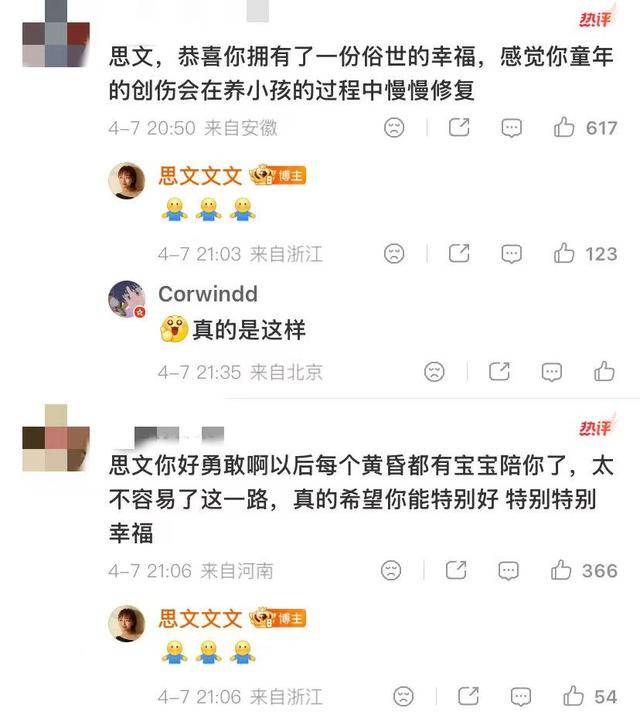This screenshot has width=640, height=718.
Task: Reply to Corwindd's comment 真的是这样
Action: (551, 372)
